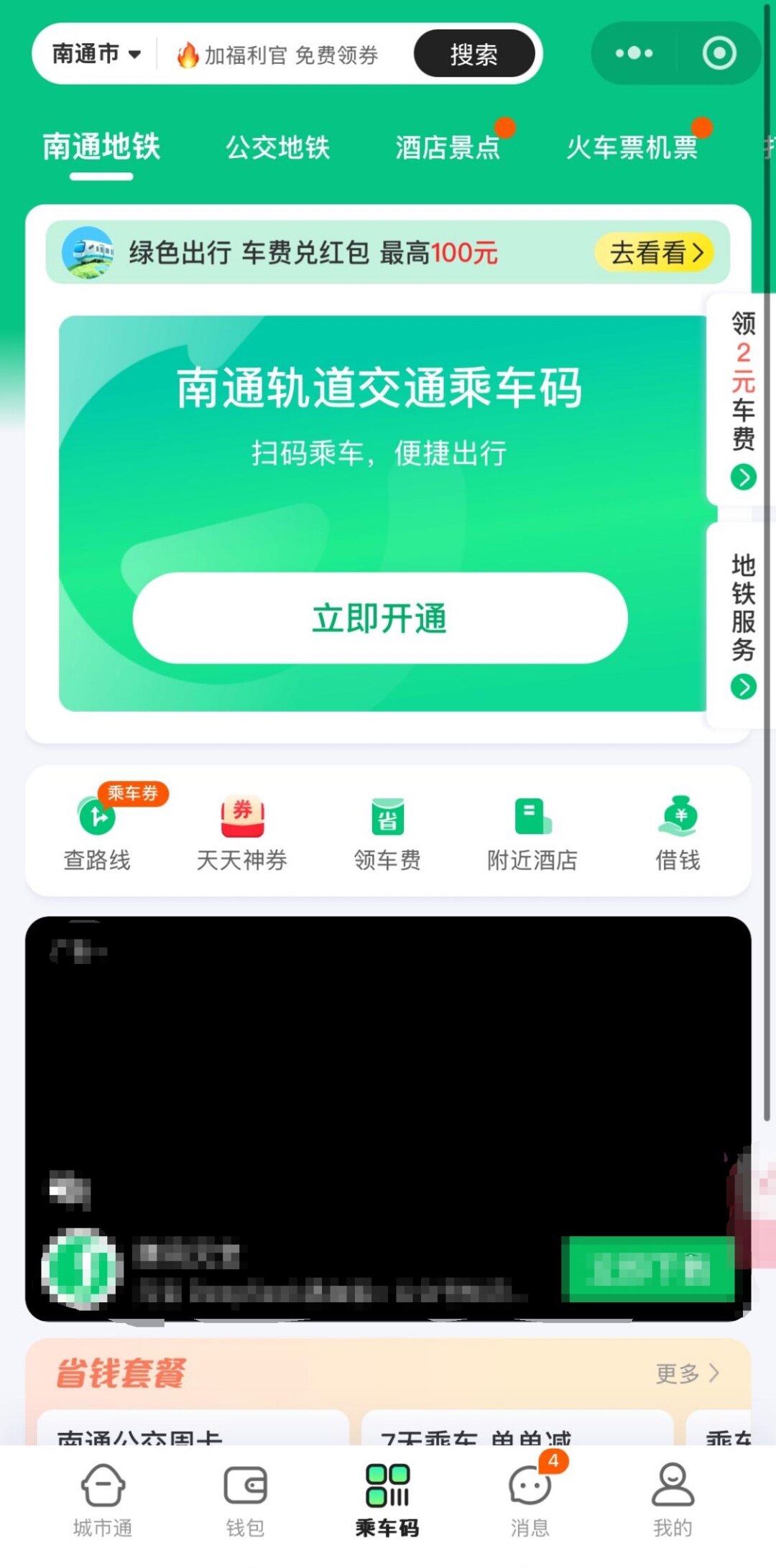Switch to the 火车票机票 tab
The height and width of the screenshot is (1568, 776).
632,148
